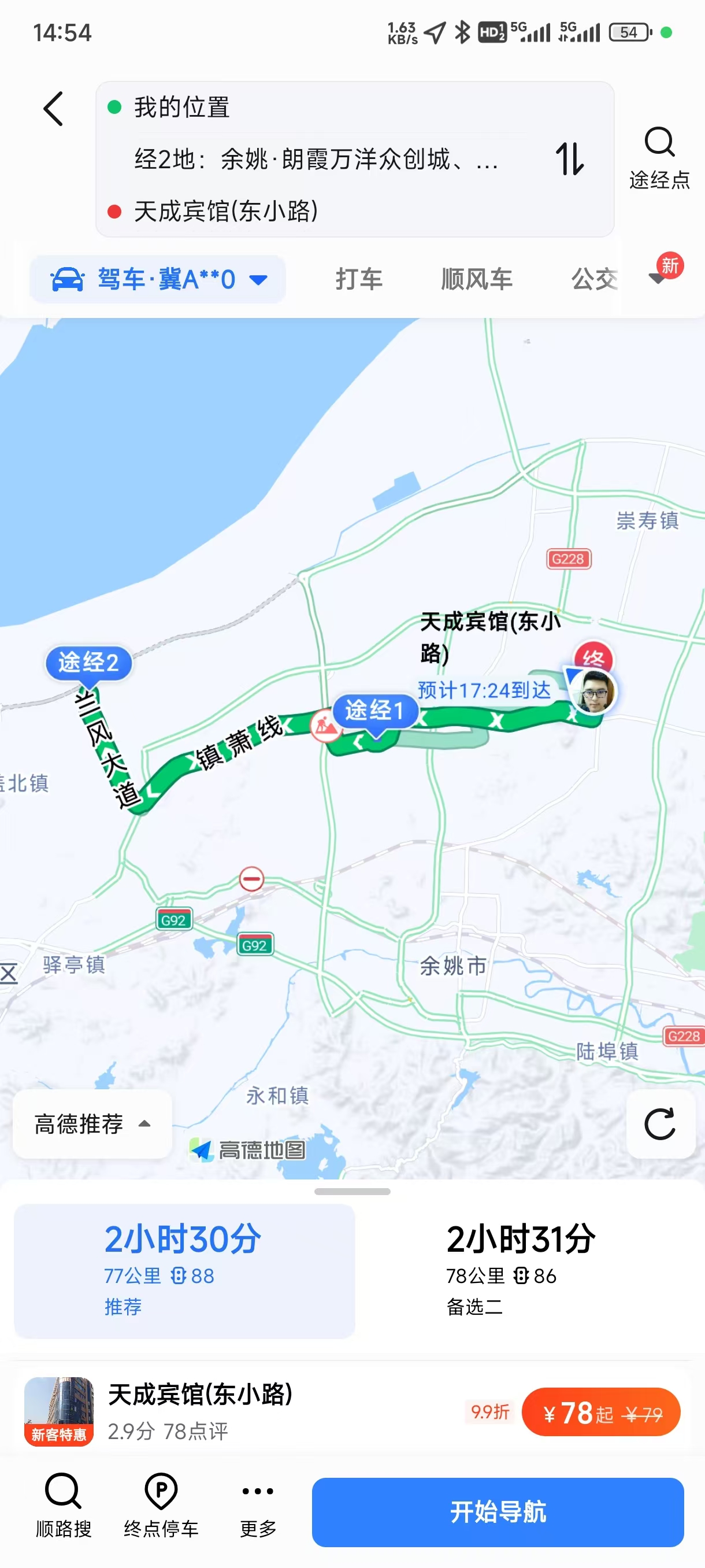Screen dimensions: 705x1568
Task: Go back using the top-left arrow
Action: pyautogui.click(x=54, y=109)
